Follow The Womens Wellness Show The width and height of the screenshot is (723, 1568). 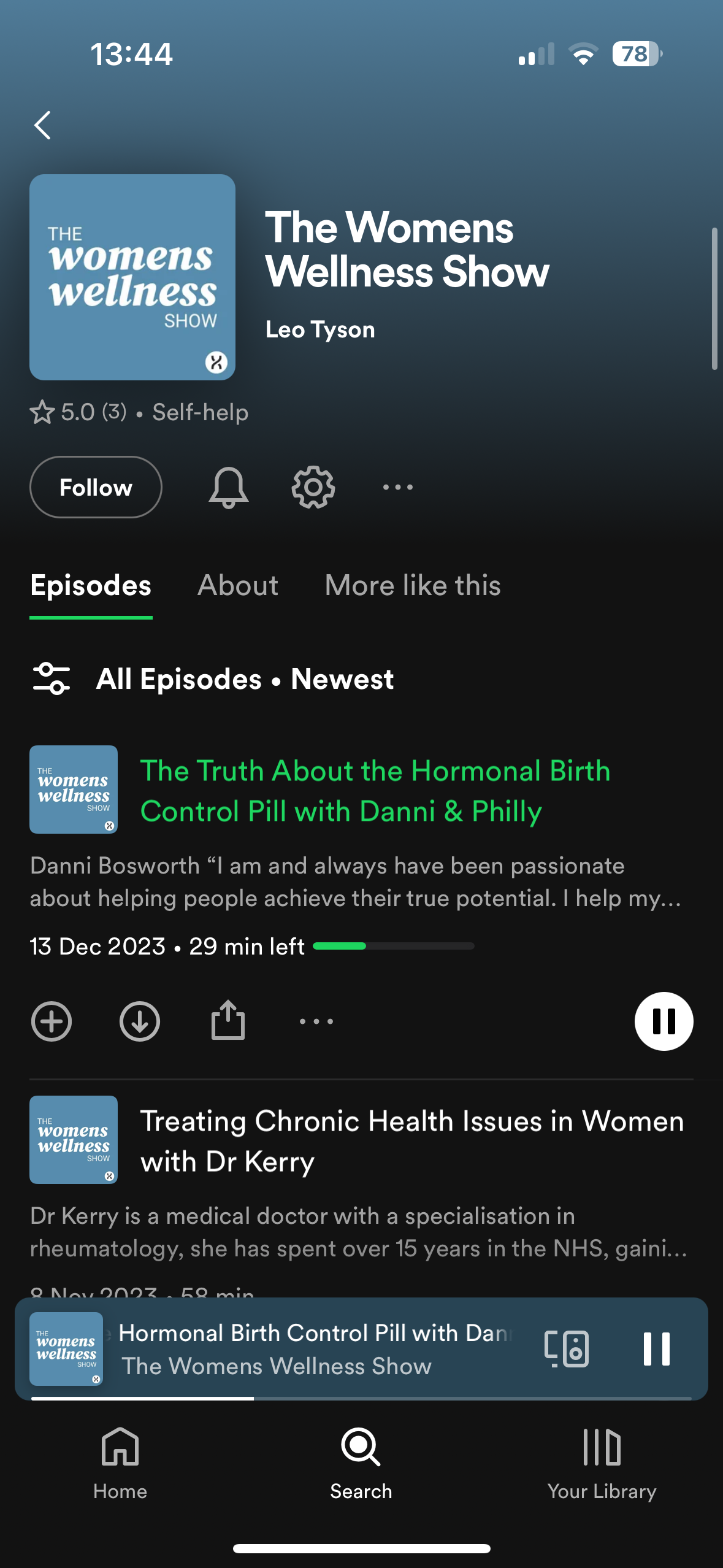[96, 487]
